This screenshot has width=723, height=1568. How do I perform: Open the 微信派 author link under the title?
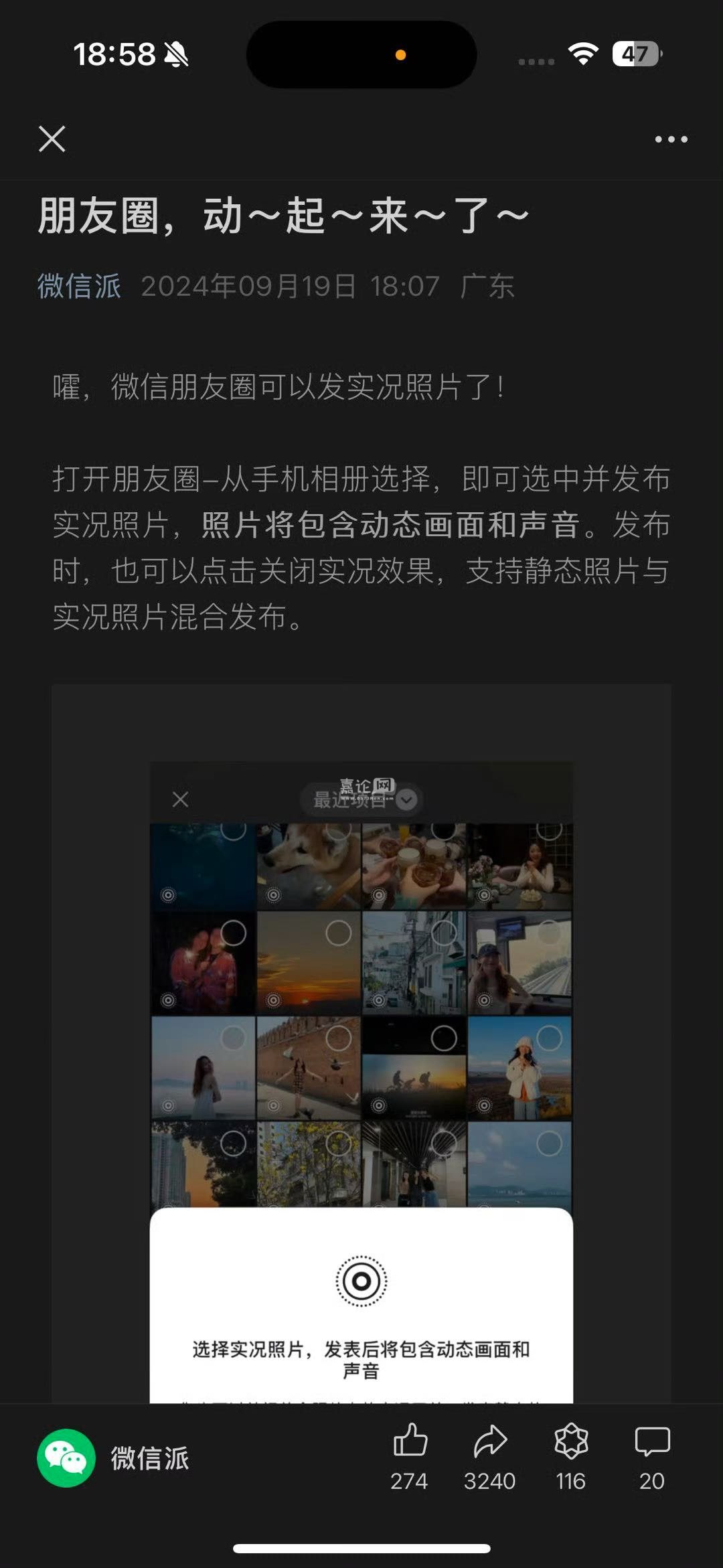(x=79, y=287)
